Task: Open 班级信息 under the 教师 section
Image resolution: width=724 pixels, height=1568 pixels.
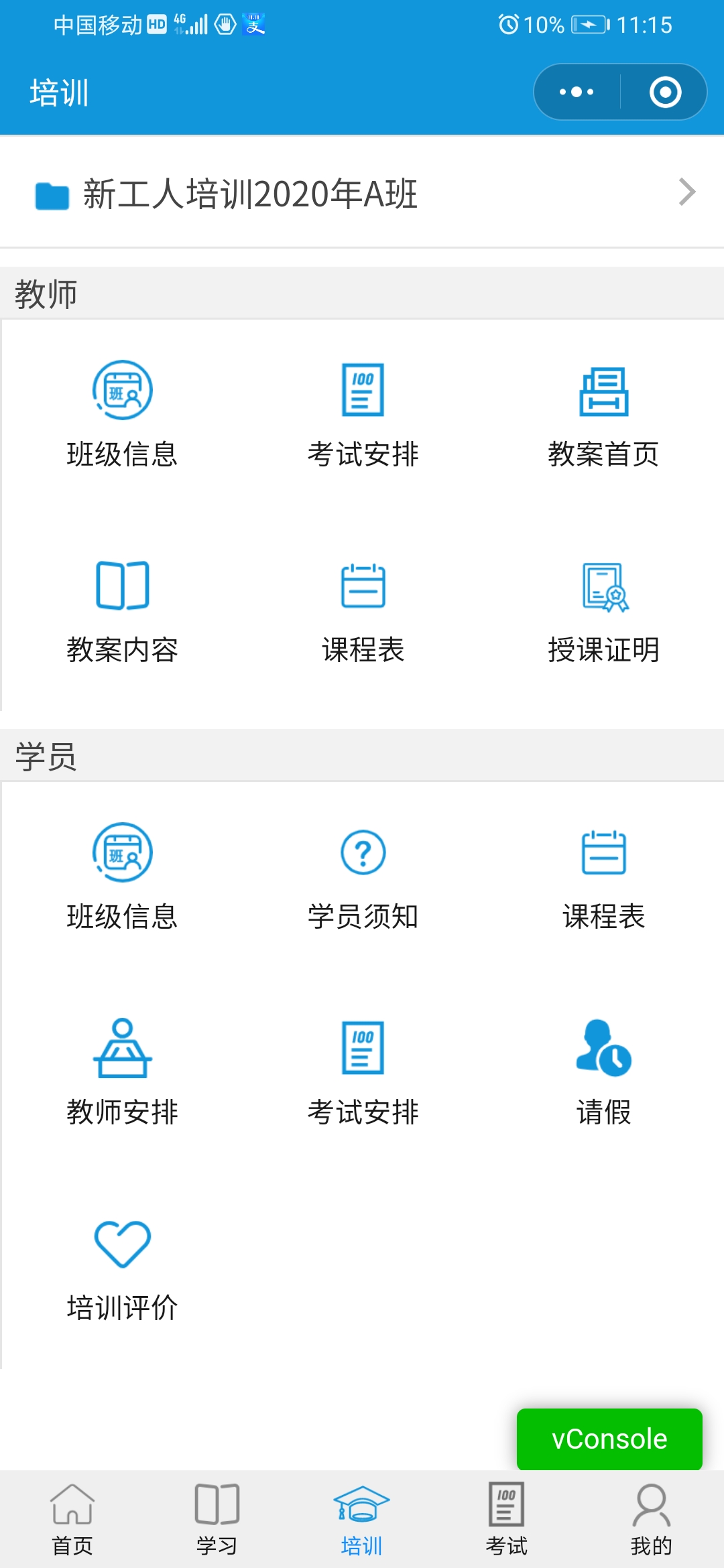Action: 122,413
